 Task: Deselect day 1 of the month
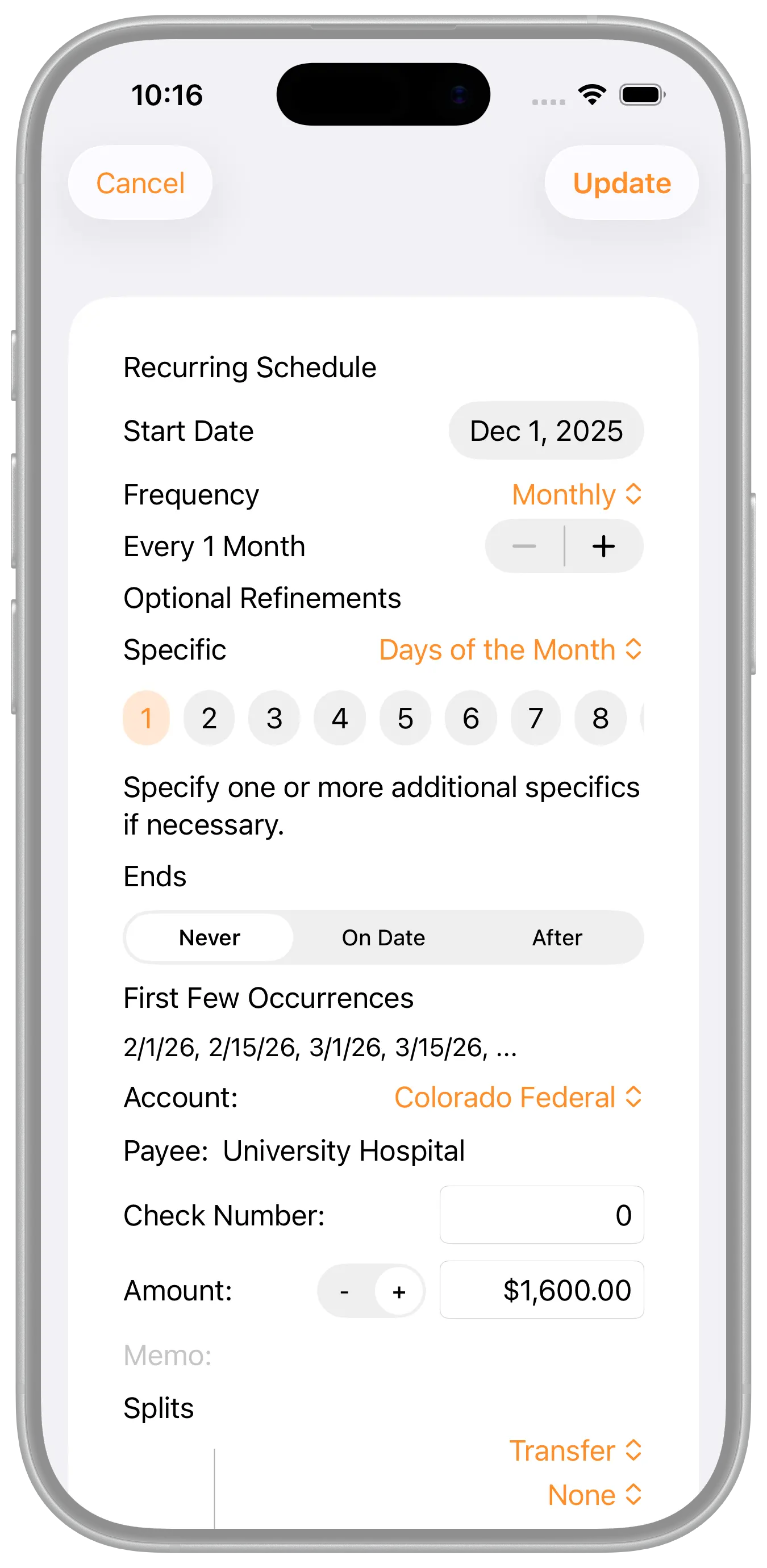point(146,718)
